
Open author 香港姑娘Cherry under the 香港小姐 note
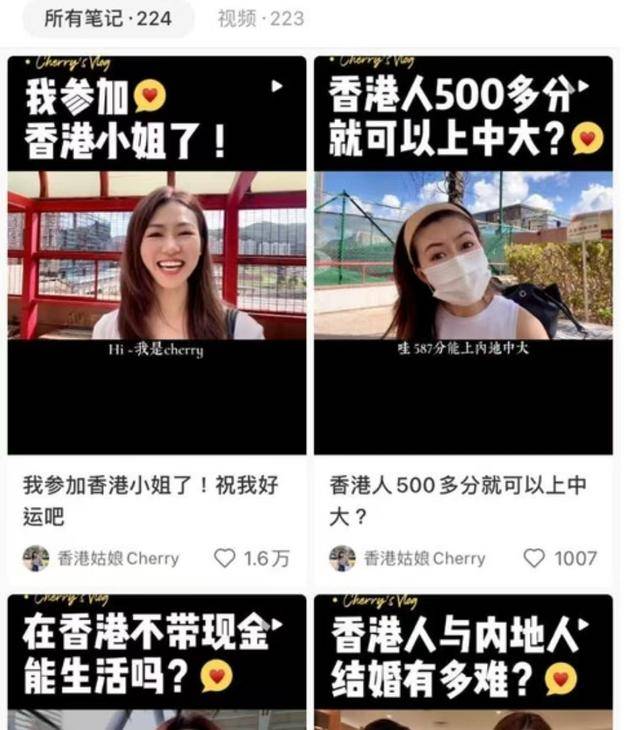point(101,558)
